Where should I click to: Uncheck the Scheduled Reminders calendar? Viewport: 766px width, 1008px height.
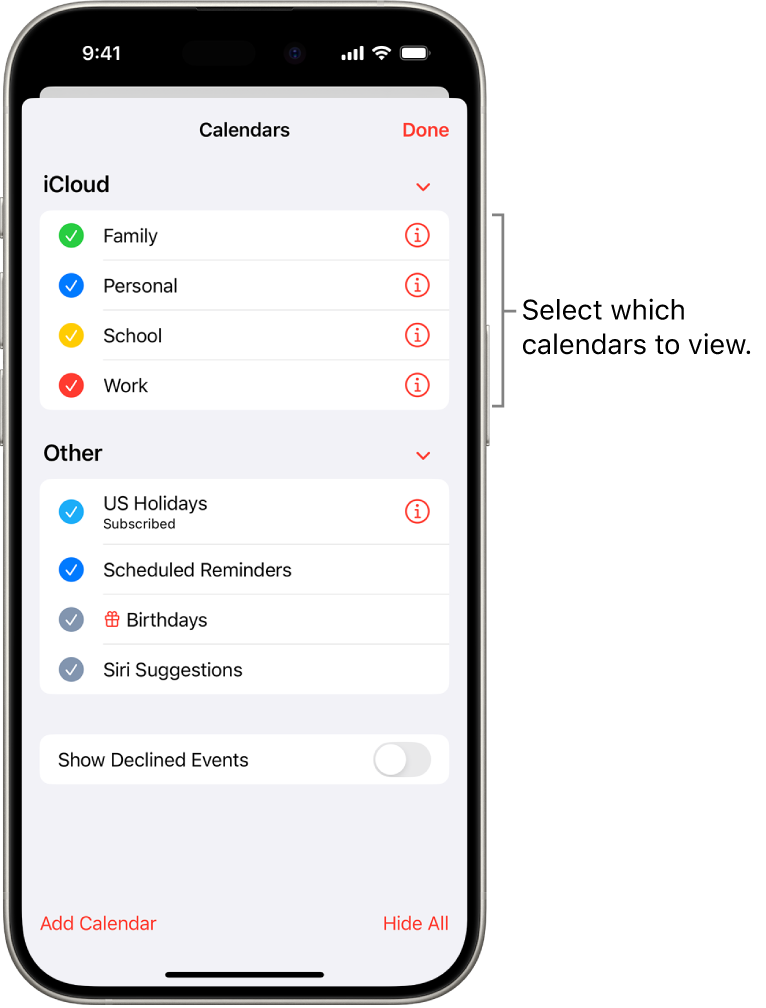(x=71, y=569)
